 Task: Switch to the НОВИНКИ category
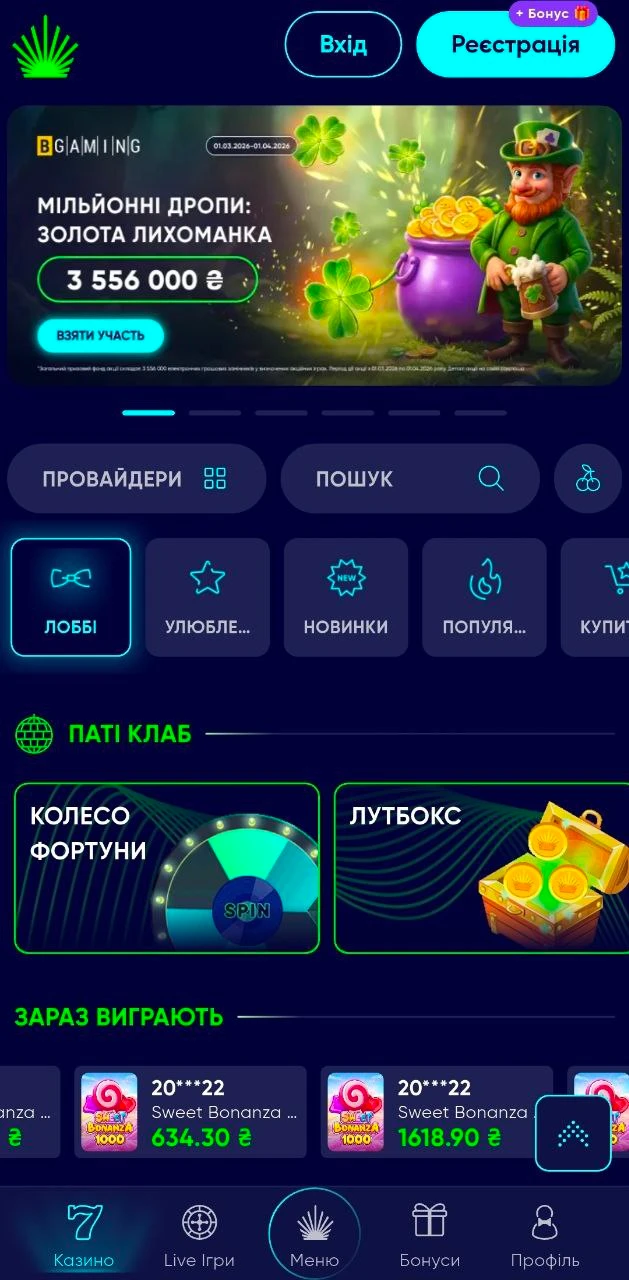(x=346, y=597)
